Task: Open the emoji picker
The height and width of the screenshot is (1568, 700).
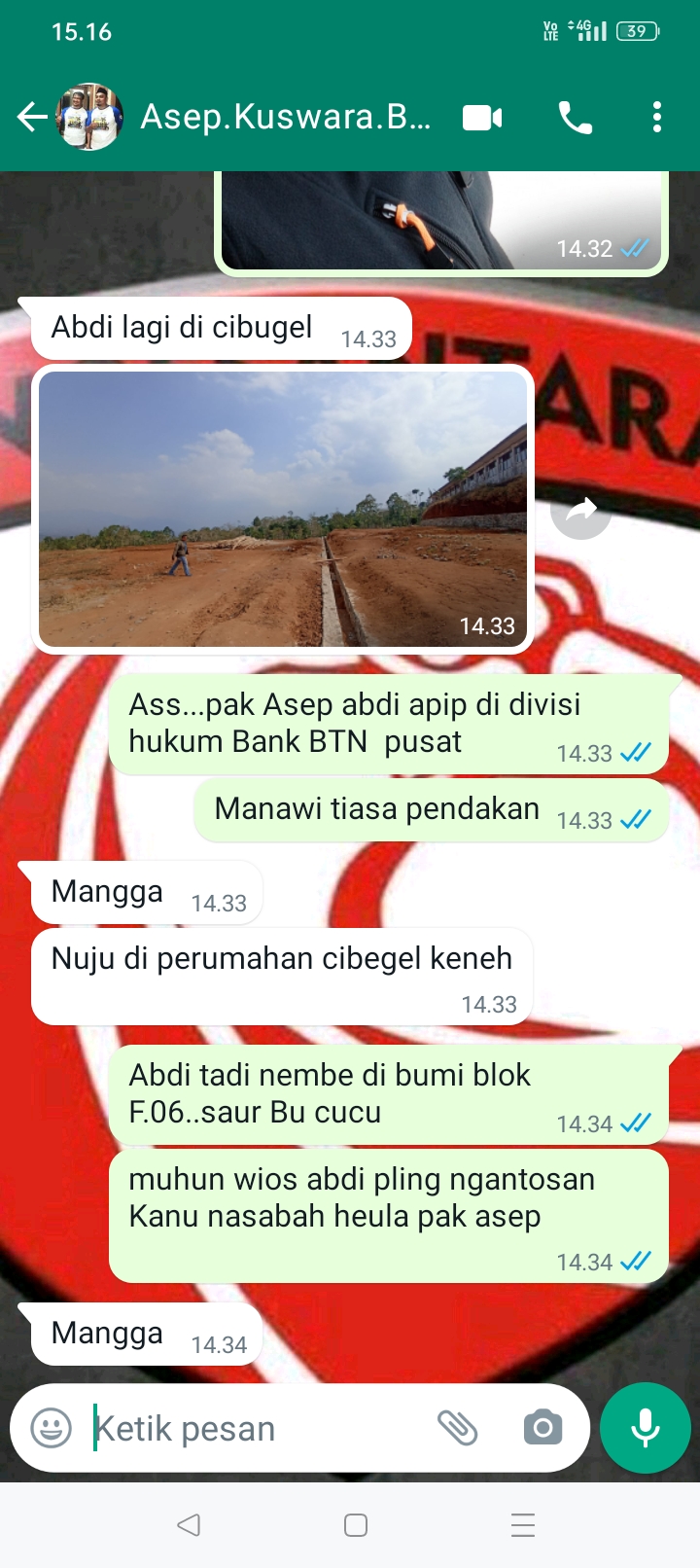Action: click(x=52, y=1428)
